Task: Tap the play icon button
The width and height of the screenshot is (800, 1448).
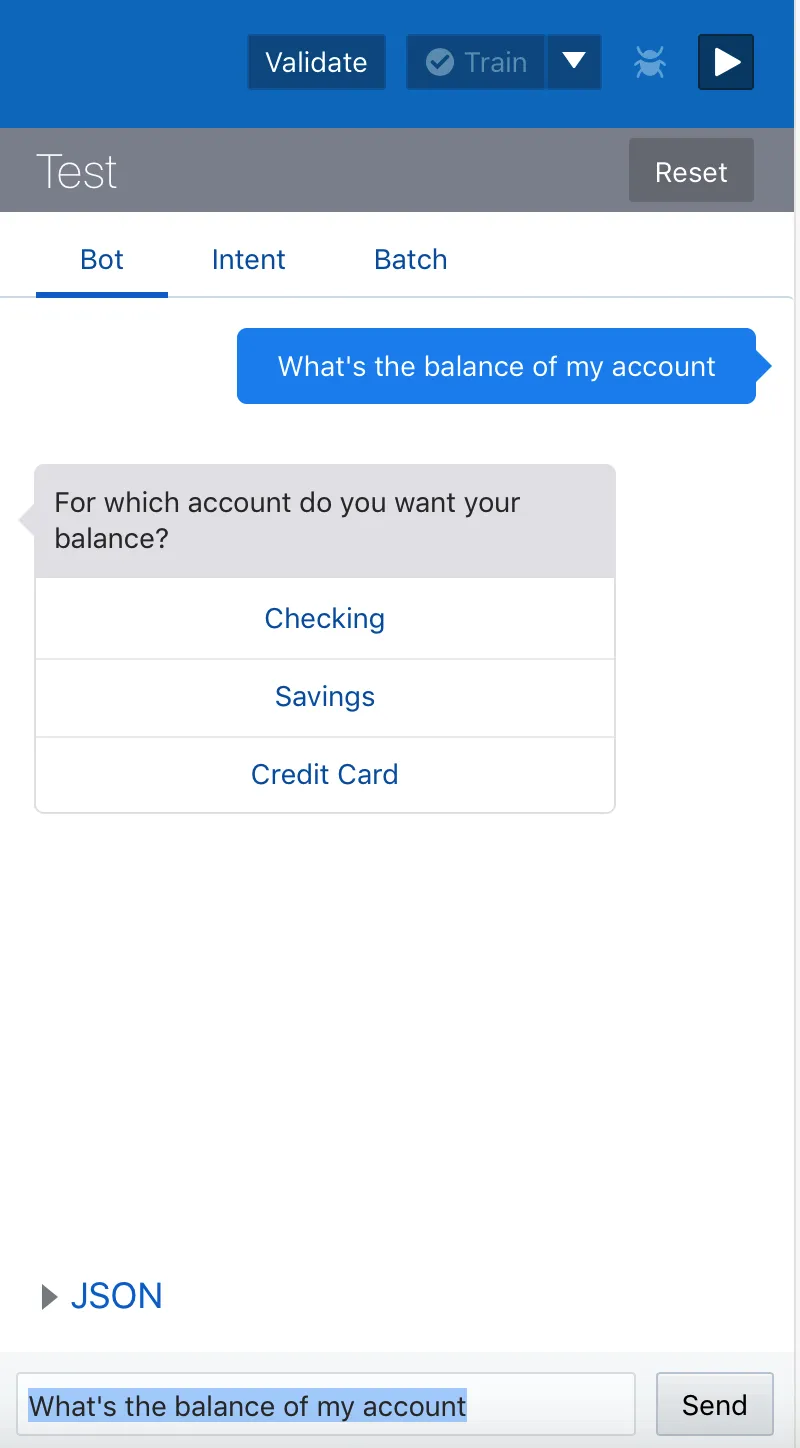Action: 726,62
